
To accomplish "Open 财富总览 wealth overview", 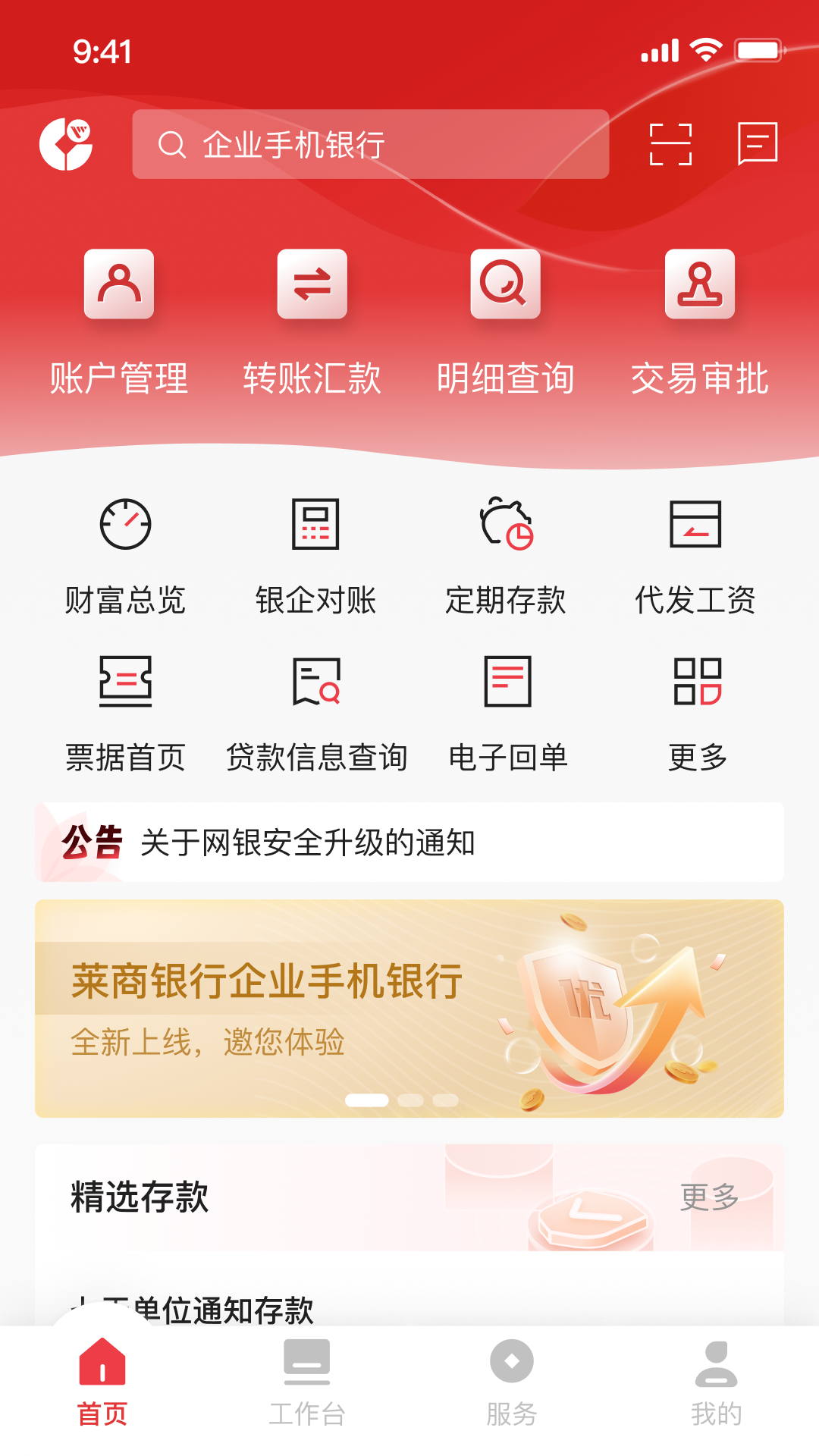I will 125,555.
